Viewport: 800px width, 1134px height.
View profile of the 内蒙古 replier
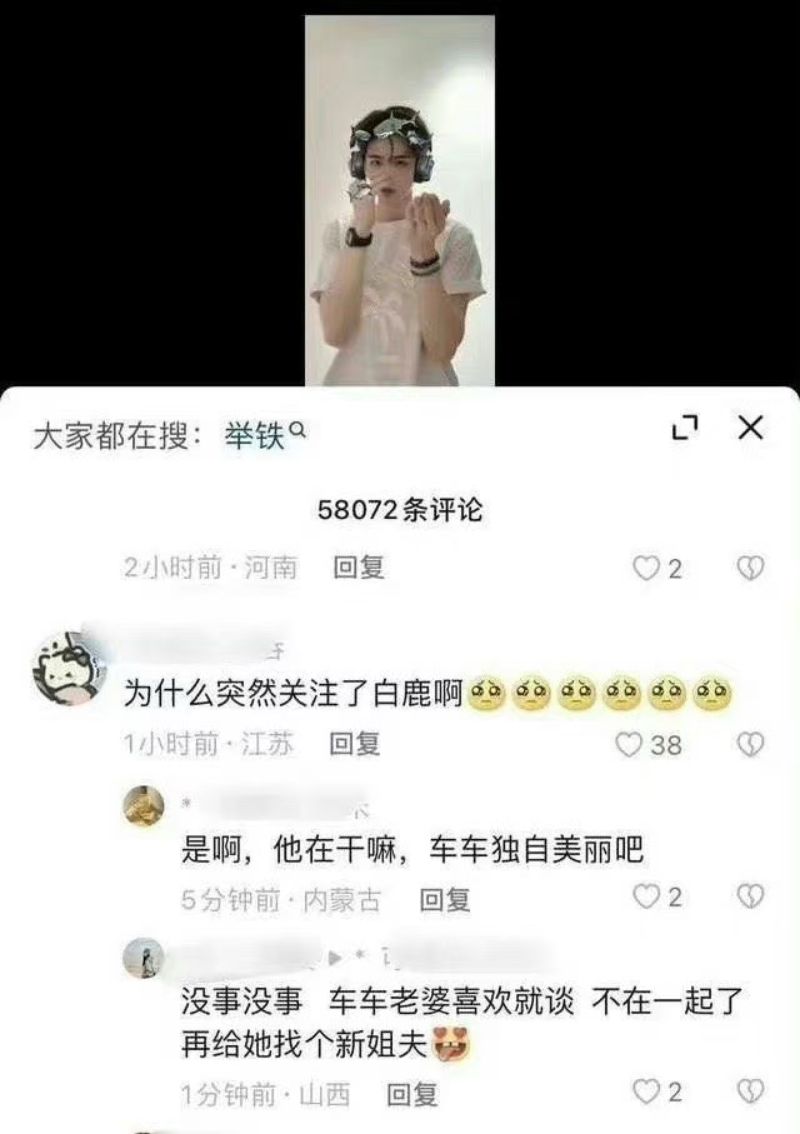click(143, 806)
